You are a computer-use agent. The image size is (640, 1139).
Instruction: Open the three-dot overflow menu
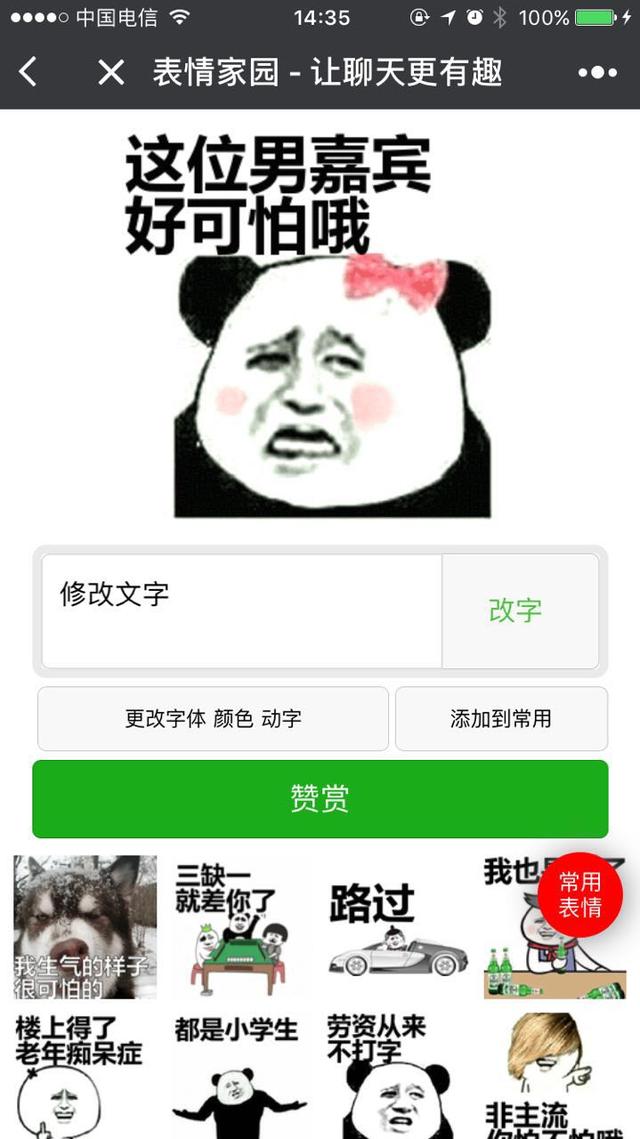(597, 72)
